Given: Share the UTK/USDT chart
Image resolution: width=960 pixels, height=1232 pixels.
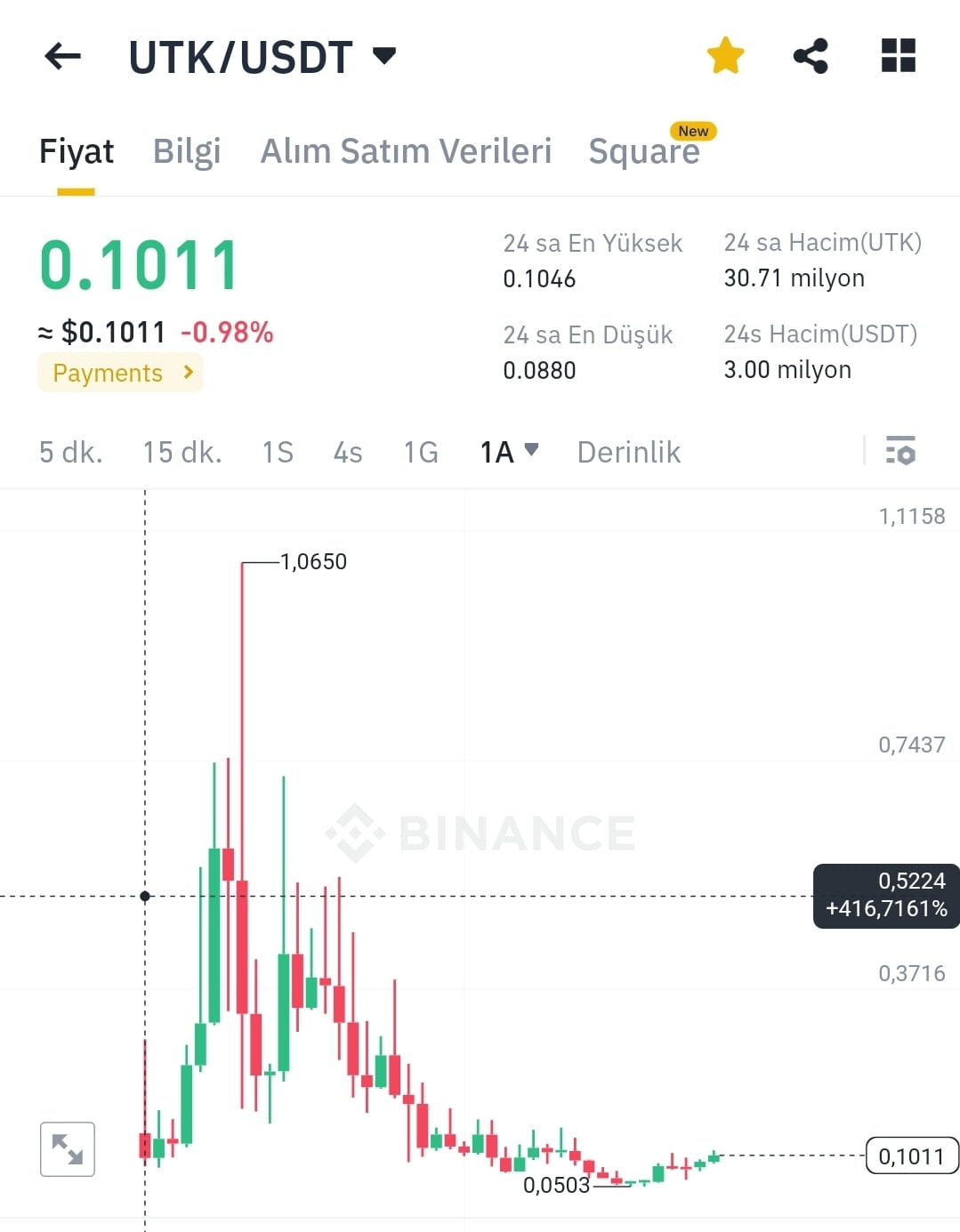Looking at the screenshot, I should coord(811,55).
